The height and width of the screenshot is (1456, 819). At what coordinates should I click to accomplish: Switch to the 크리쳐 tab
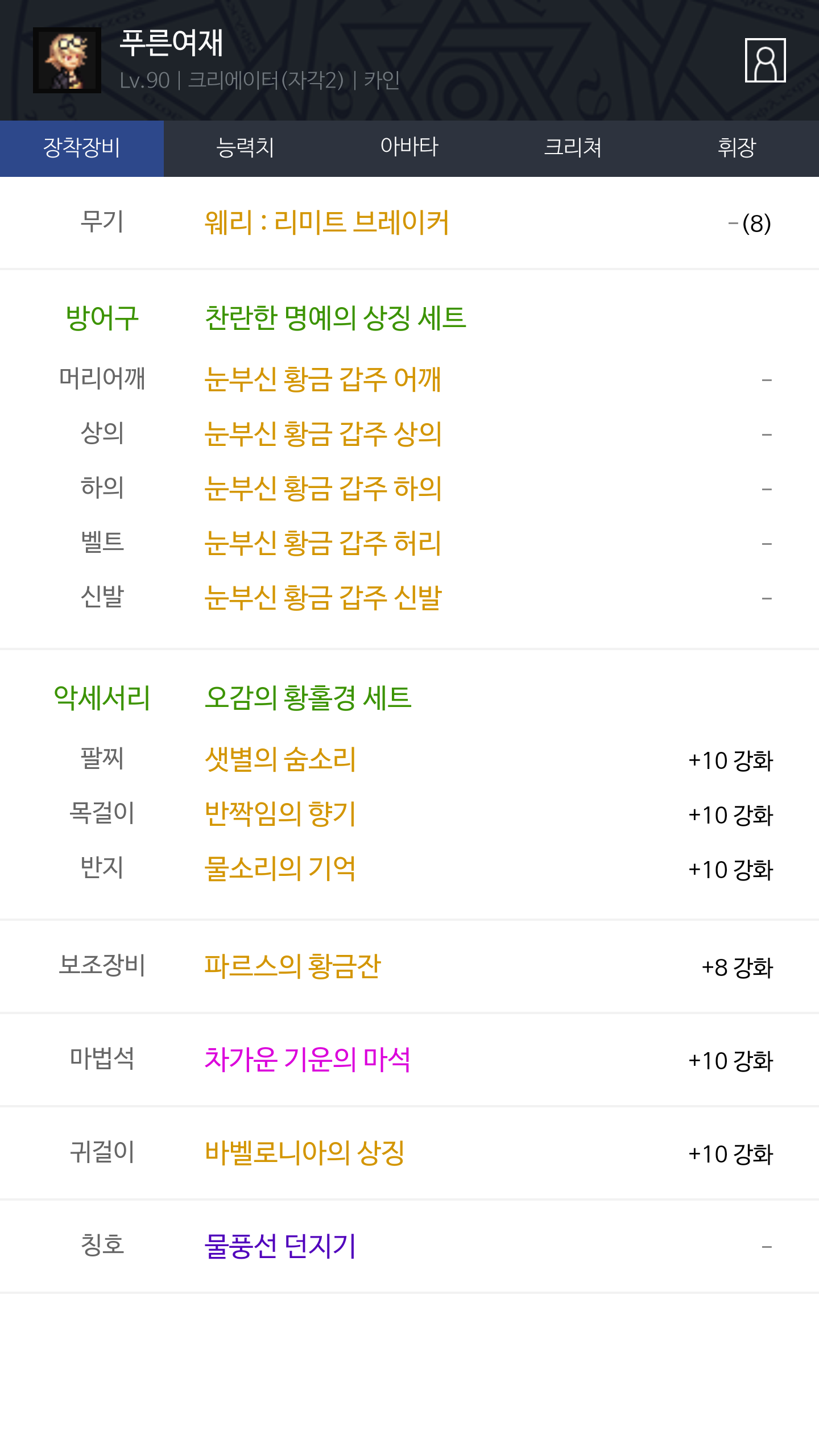coord(573,148)
